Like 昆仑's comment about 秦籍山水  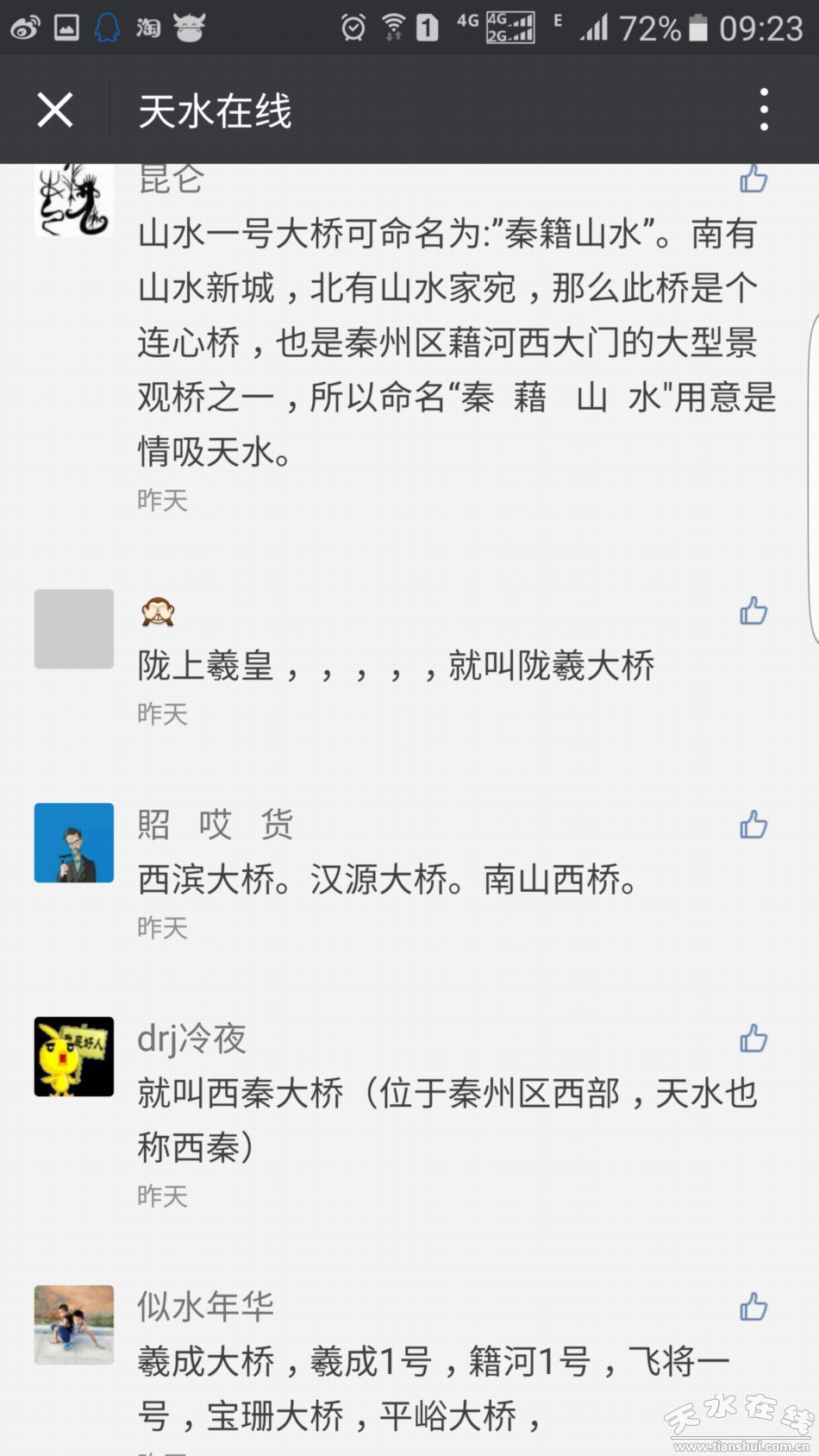[x=753, y=179]
